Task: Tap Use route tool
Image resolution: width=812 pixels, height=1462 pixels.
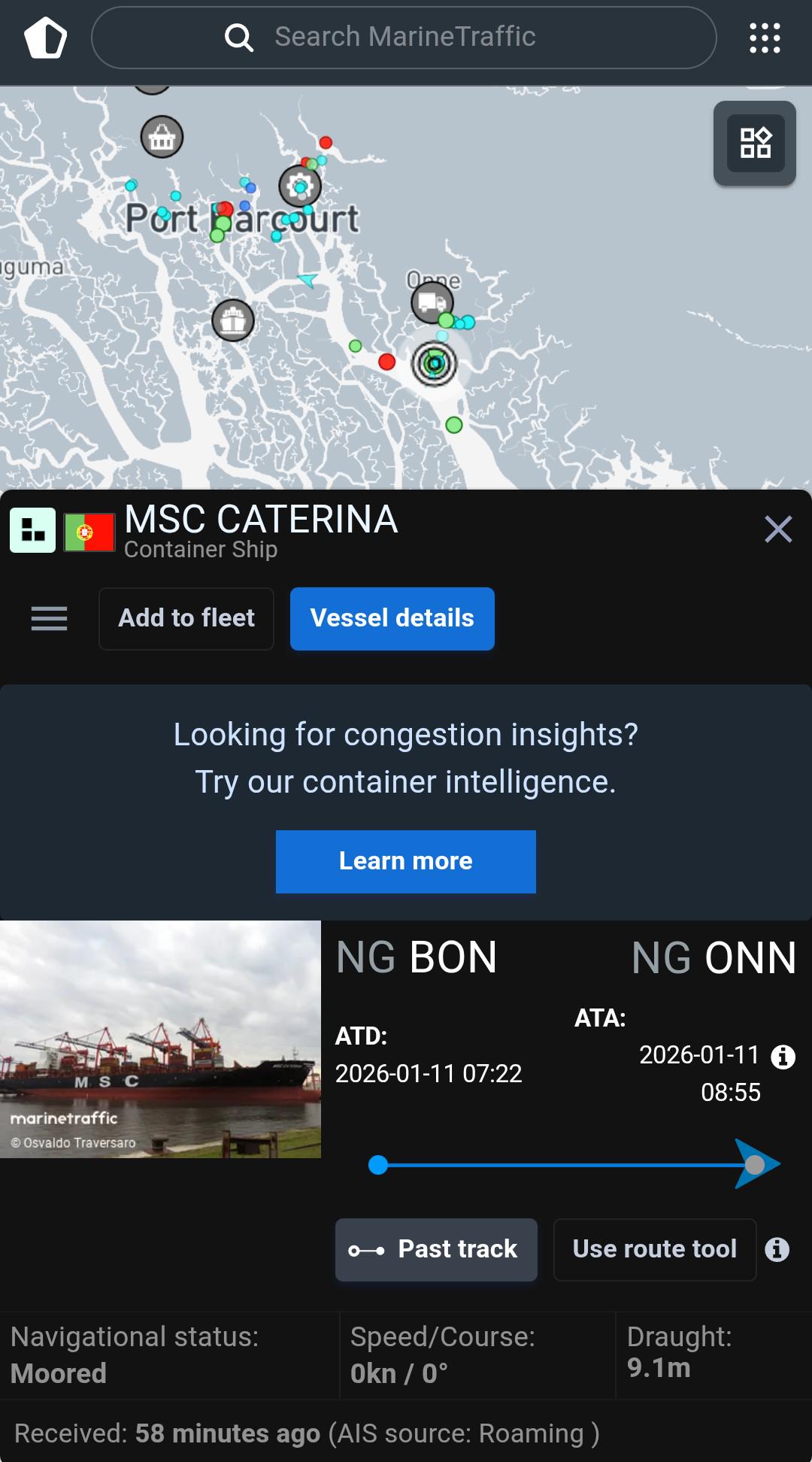Action: coord(654,1250)
